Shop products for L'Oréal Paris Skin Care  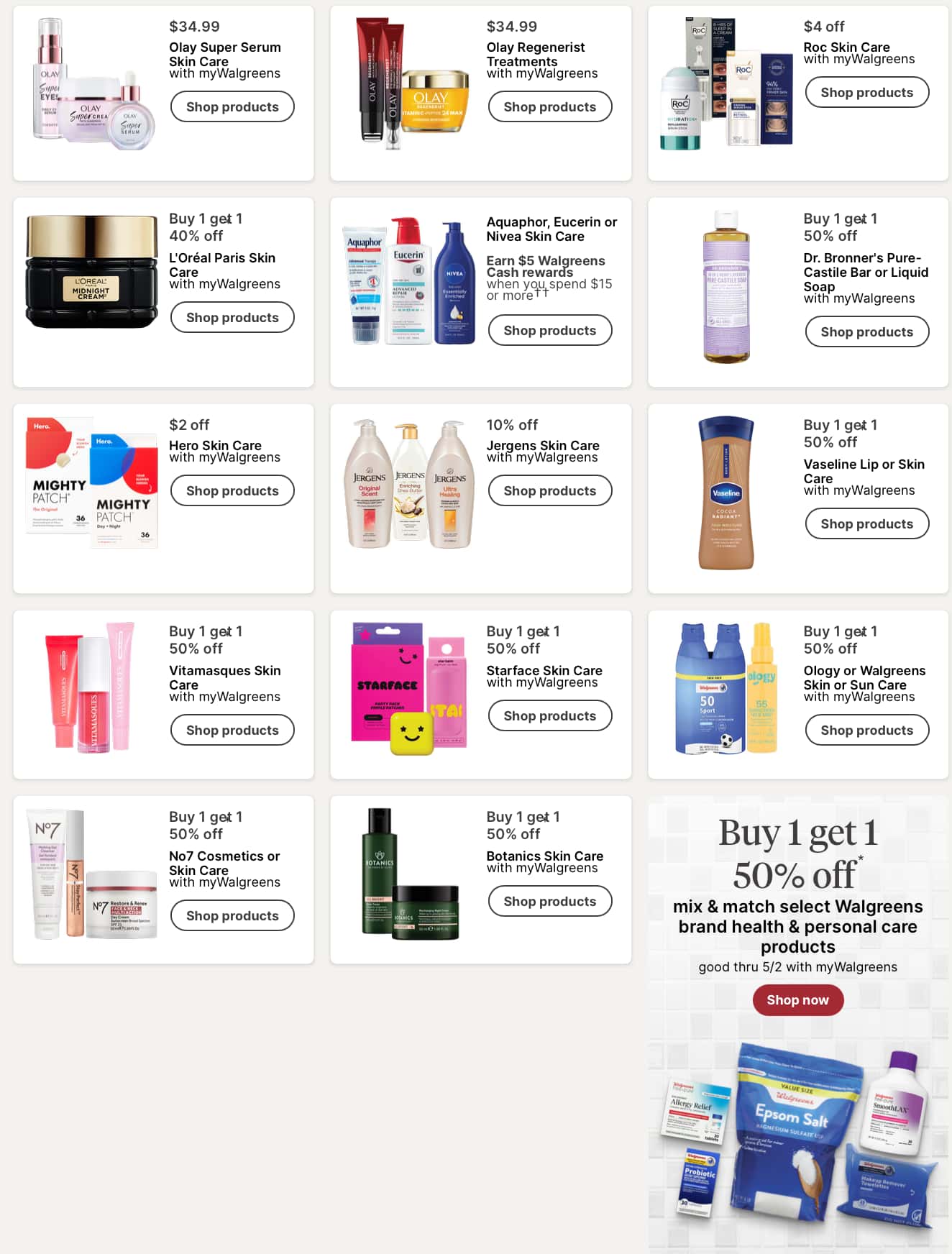(232, 317)
